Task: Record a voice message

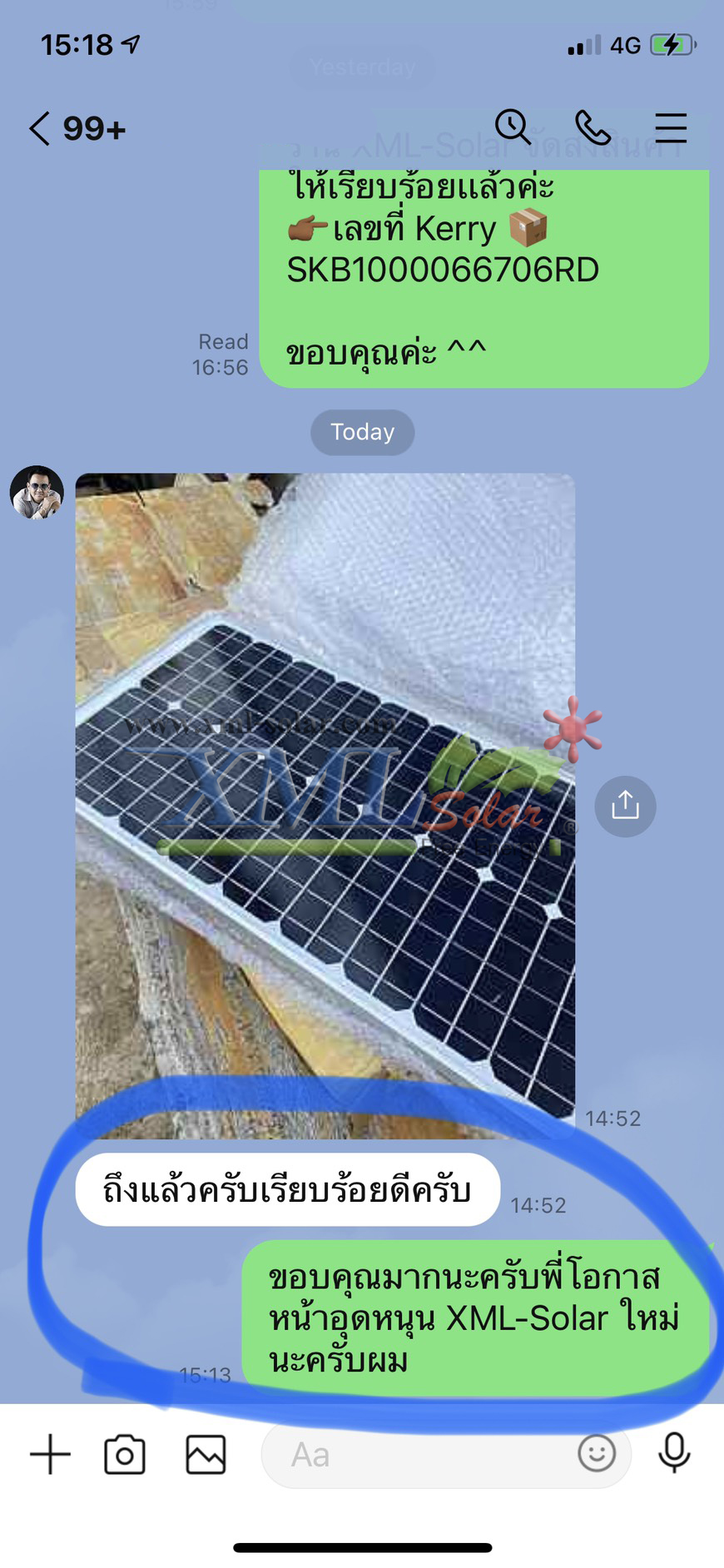Action: [x=673, y=1453]
